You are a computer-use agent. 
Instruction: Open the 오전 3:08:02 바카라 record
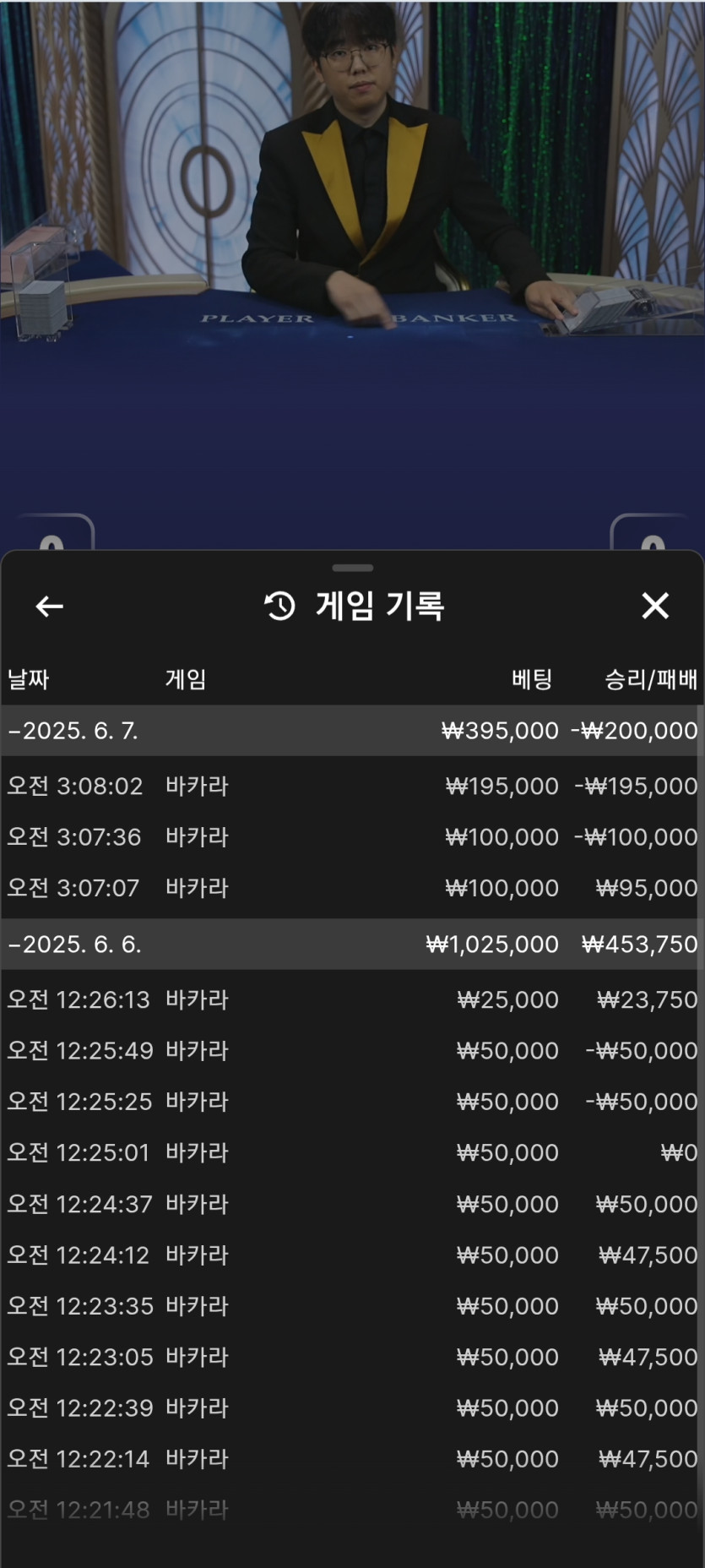(x=352, y=787)
